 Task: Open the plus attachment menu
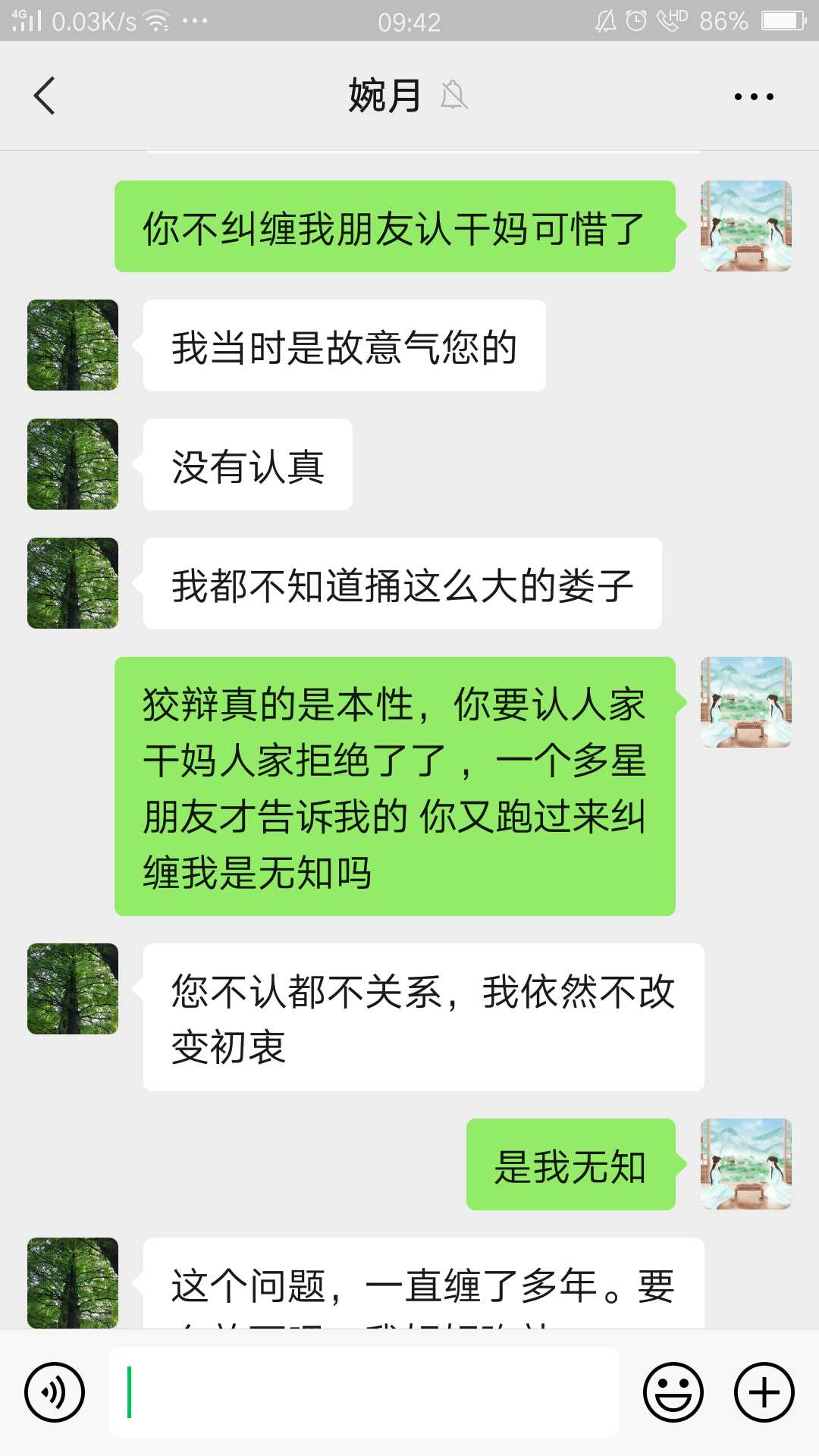(x=764, y=1392)
